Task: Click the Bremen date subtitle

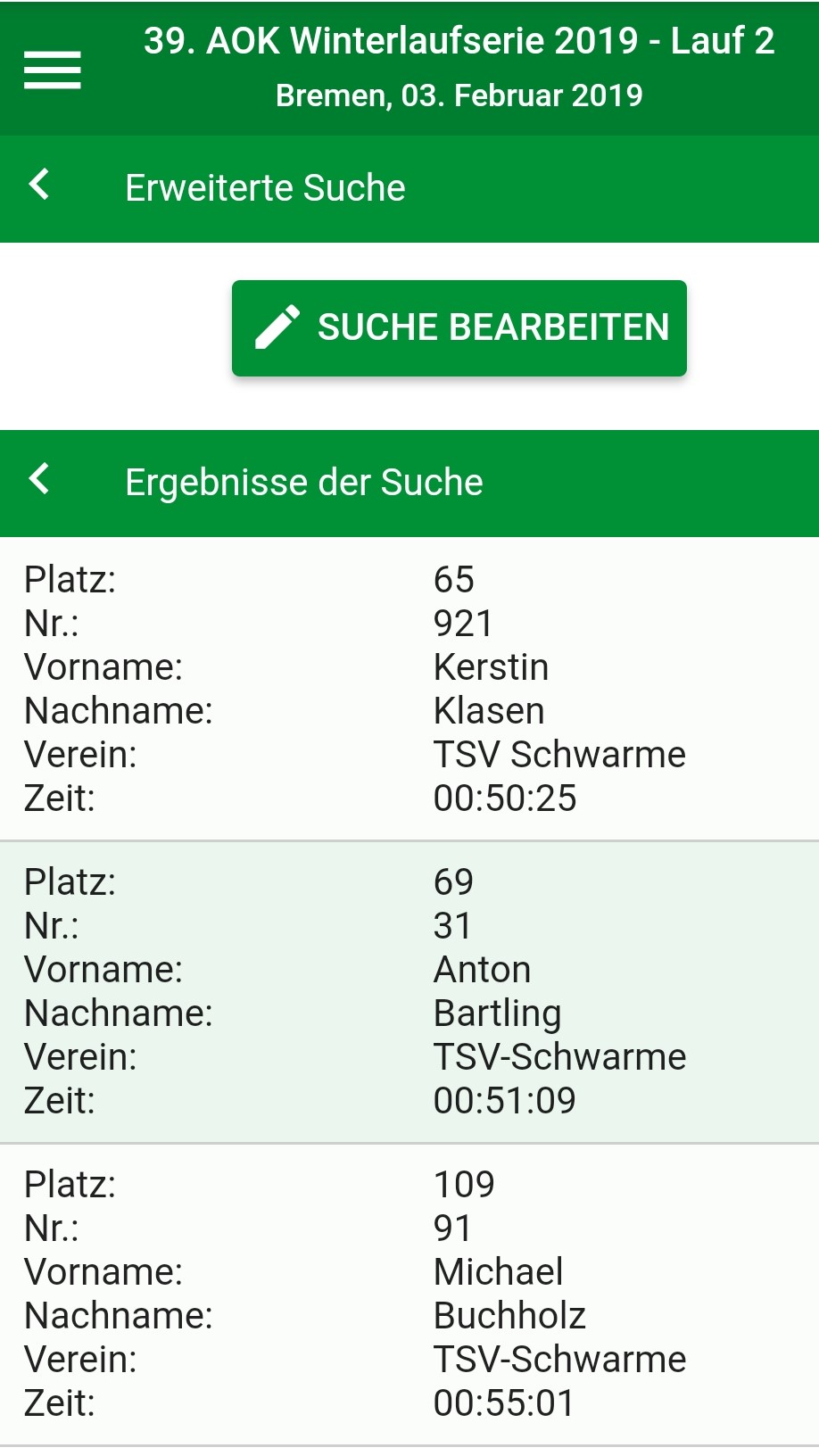Action: pyautogui.click(x=458, y=95)
